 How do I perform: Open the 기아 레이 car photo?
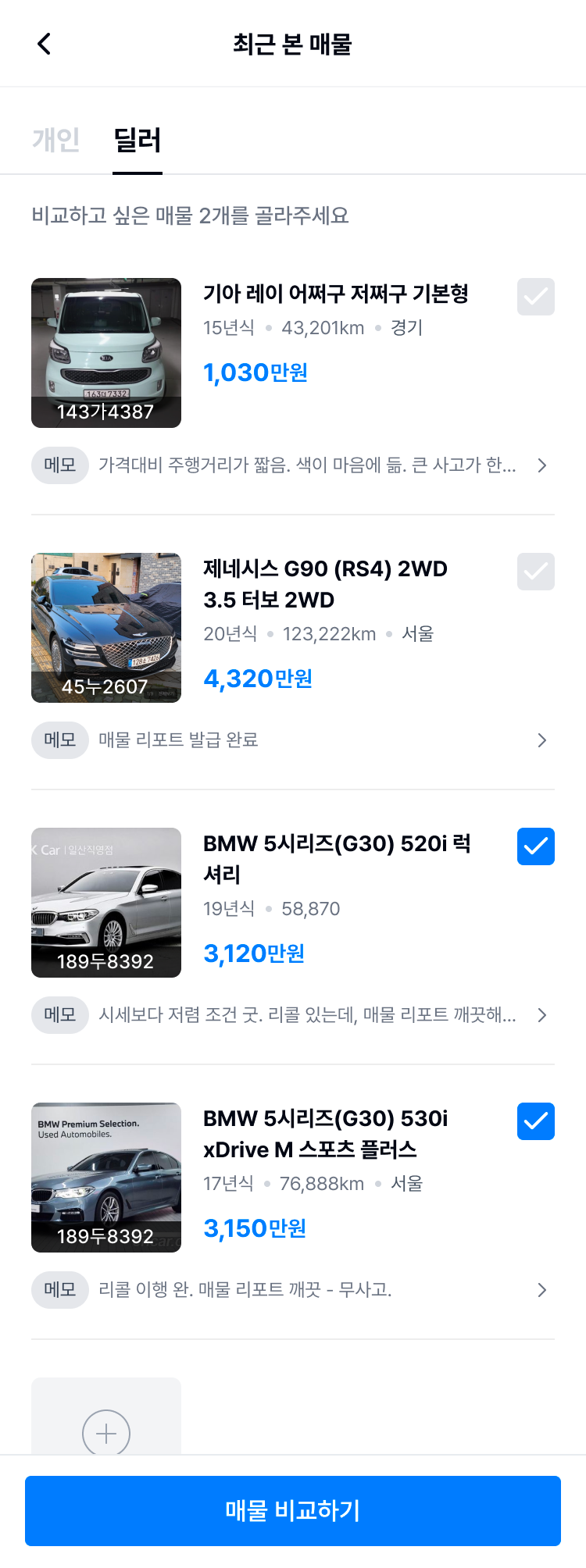pyautogui.click(x=106, y=353)
